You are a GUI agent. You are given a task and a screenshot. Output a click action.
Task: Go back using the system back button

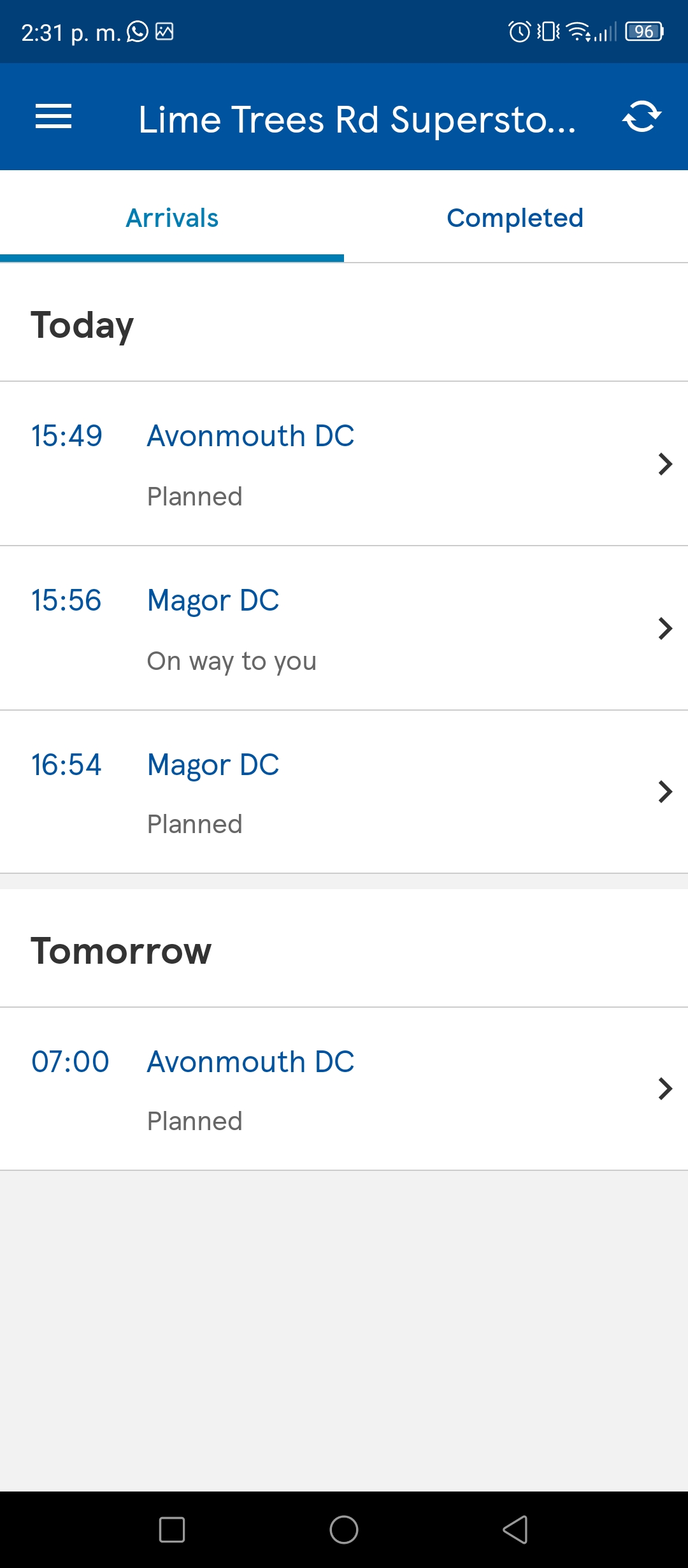(x=515, y=1530)
